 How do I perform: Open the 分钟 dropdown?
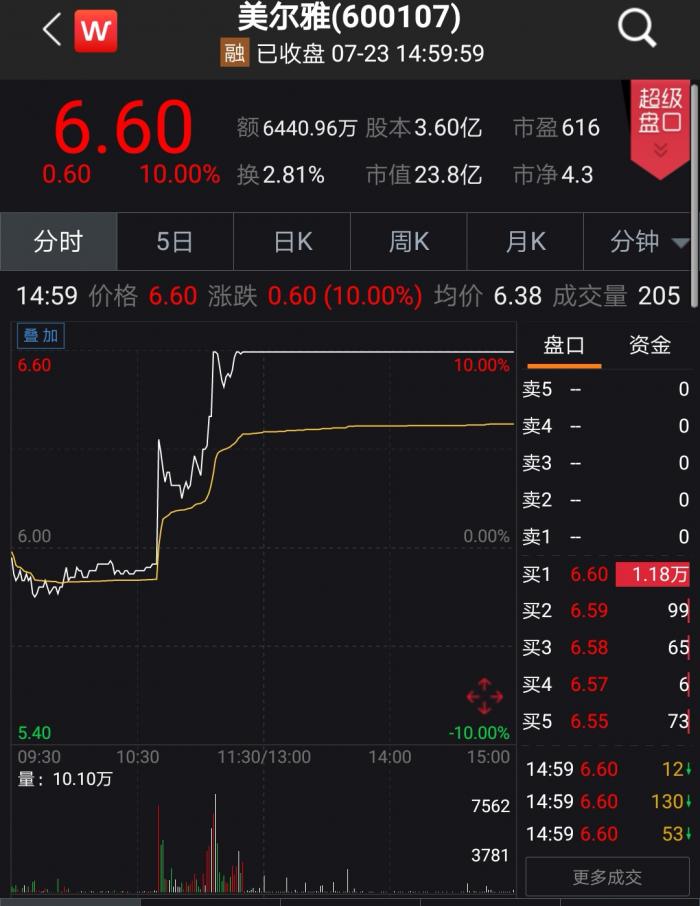pyautogui.click(x=648, y=242)
